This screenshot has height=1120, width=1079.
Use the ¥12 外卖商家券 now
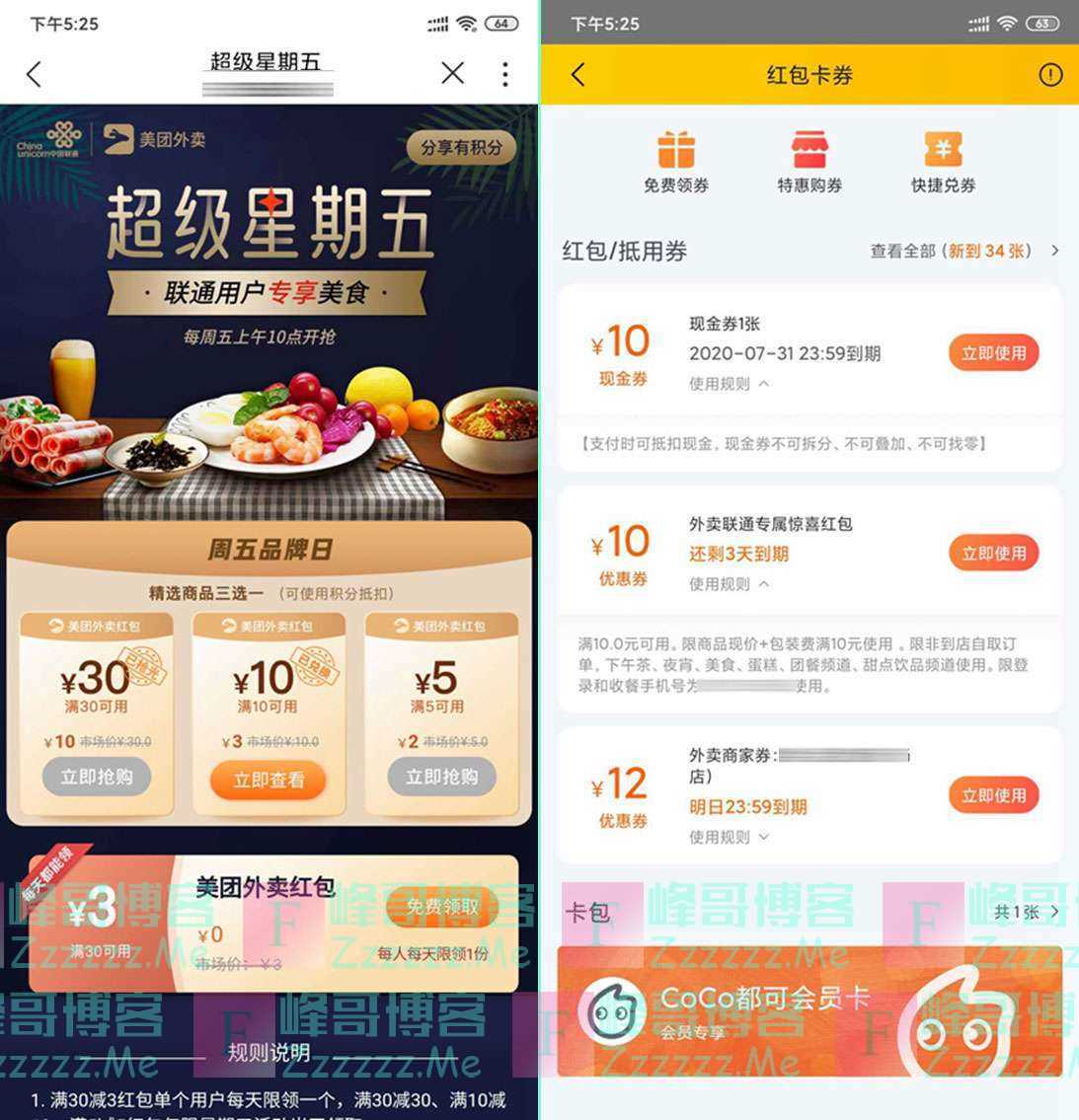[993, 795]
